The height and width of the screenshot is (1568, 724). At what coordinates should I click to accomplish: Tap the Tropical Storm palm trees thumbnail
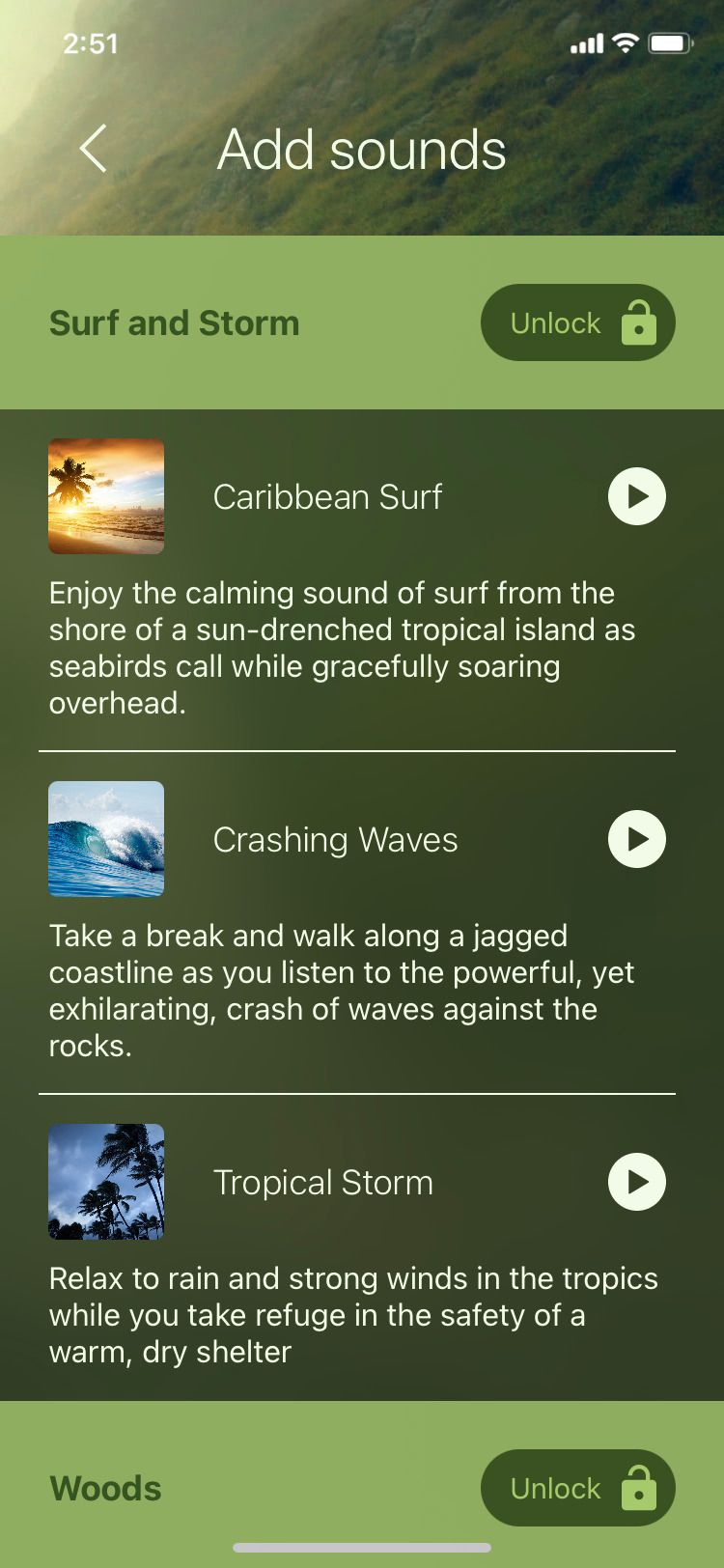pos(106,1182)
